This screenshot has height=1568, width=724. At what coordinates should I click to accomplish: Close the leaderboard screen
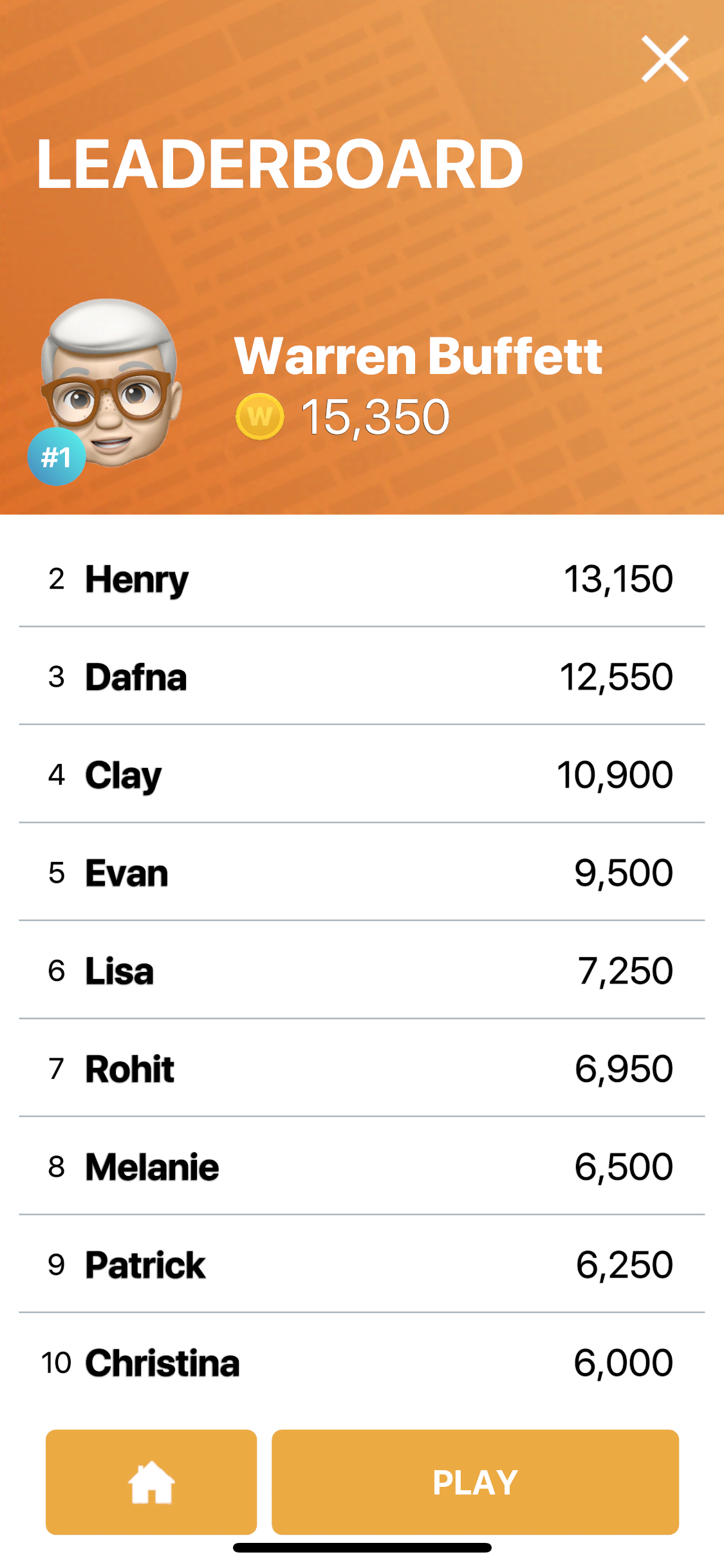point(665,59)
